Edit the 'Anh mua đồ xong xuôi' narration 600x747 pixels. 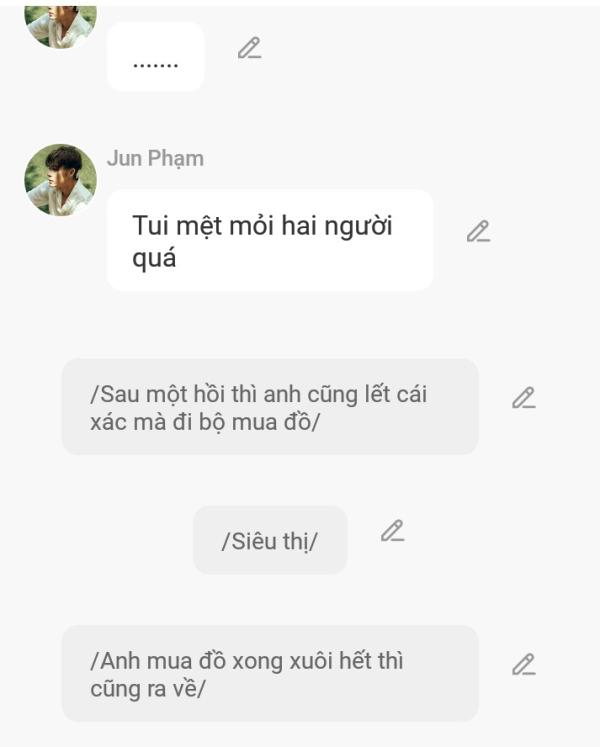click(523, 664)
